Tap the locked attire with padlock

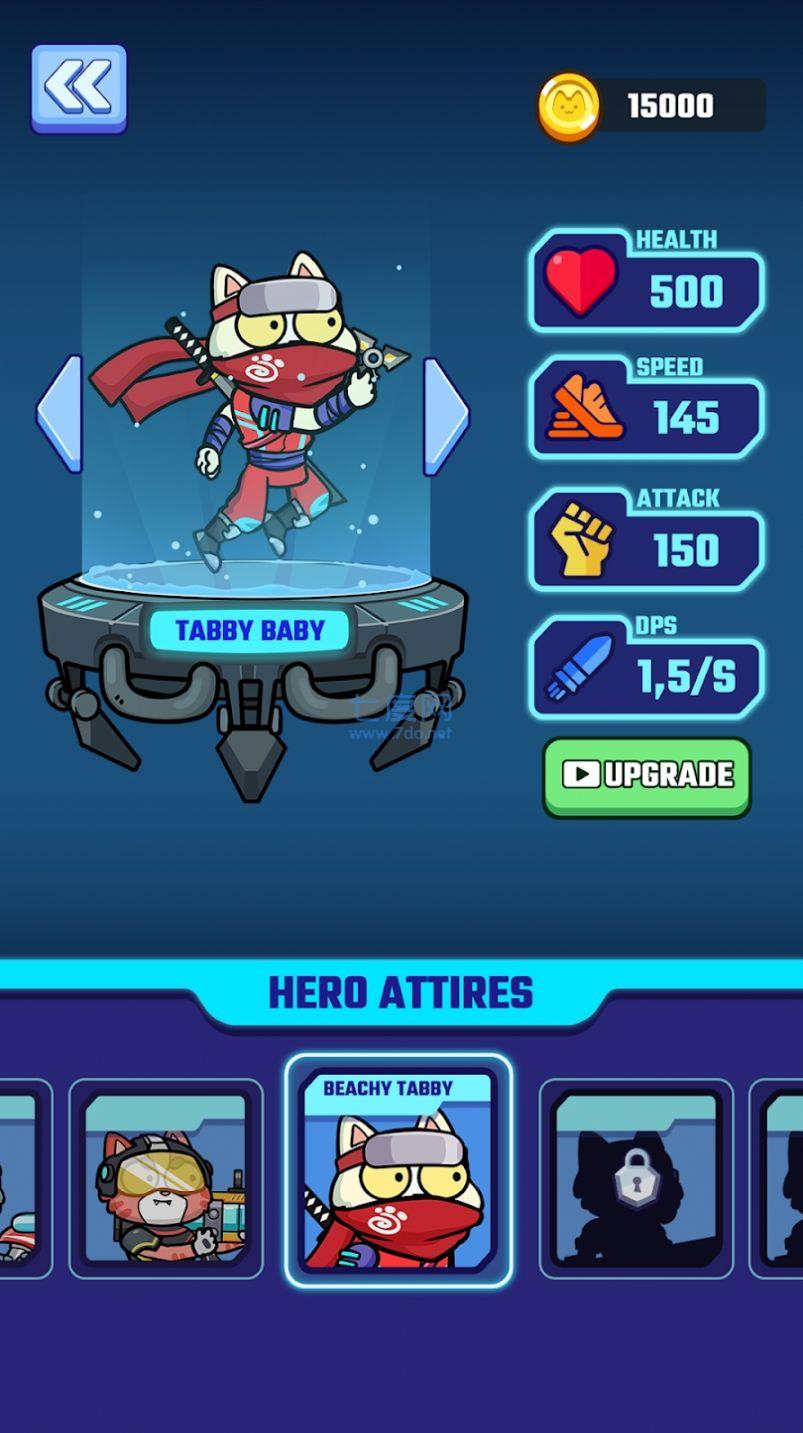point(636,1179)
